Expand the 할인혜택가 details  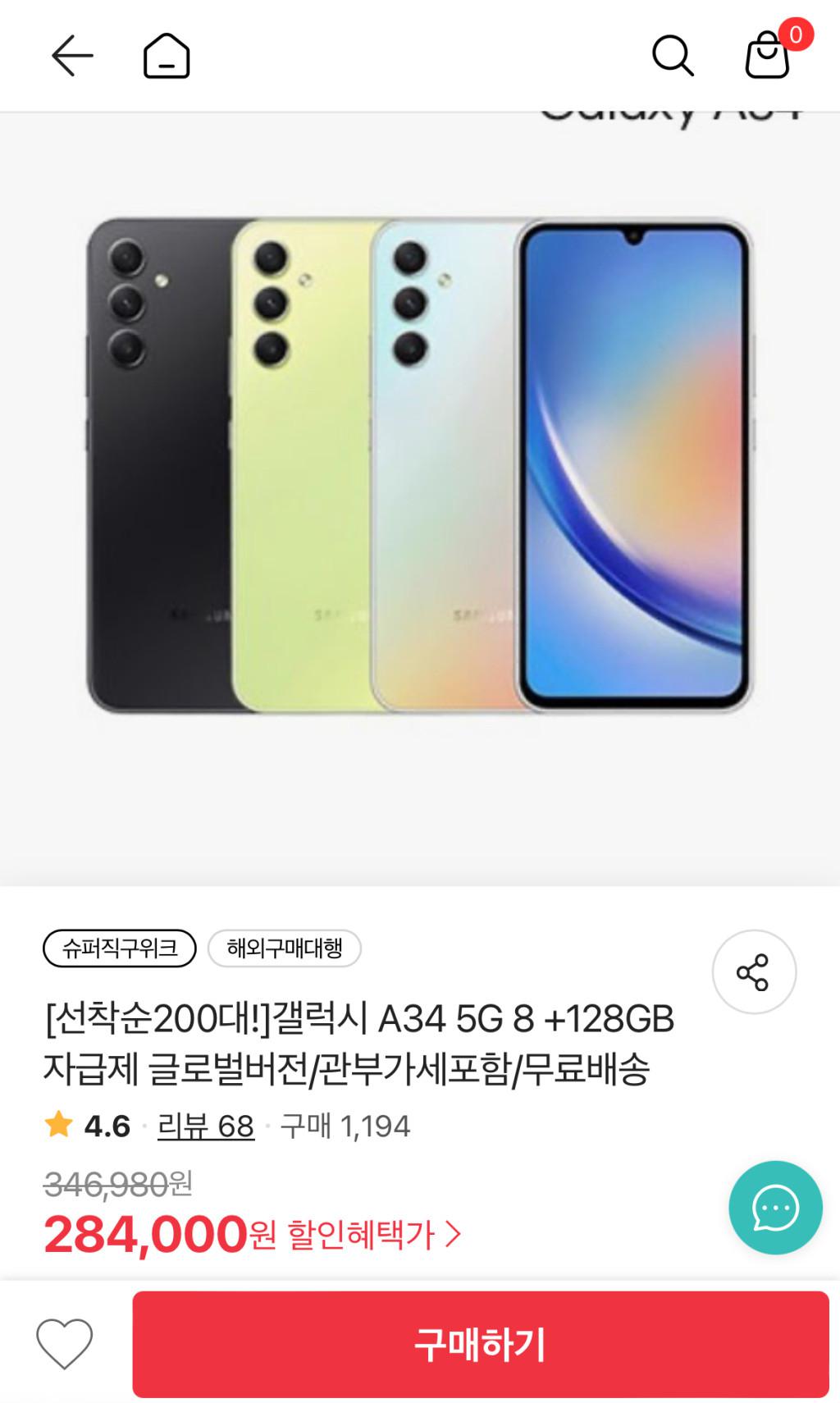click(375, 1234)
